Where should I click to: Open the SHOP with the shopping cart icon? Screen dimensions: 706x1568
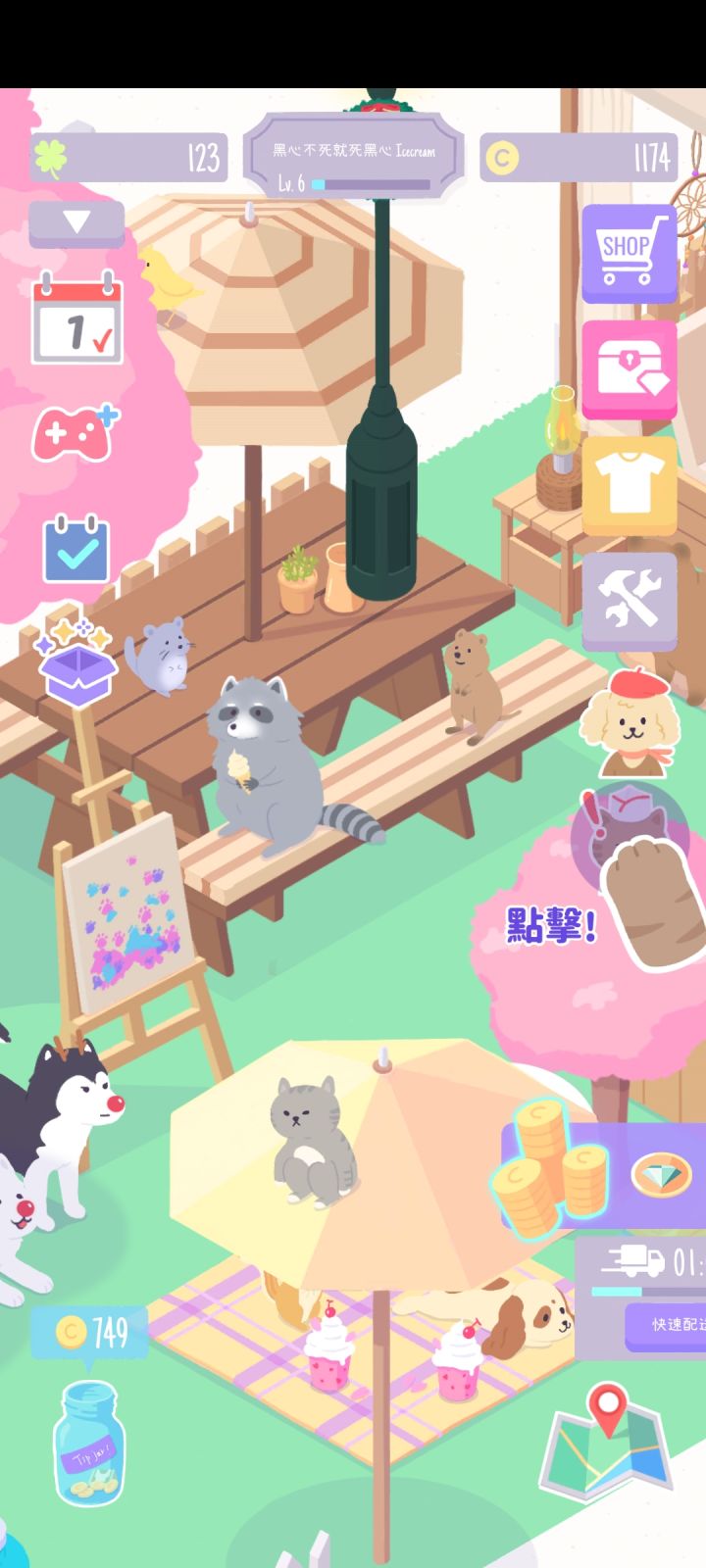click(629, 251)
